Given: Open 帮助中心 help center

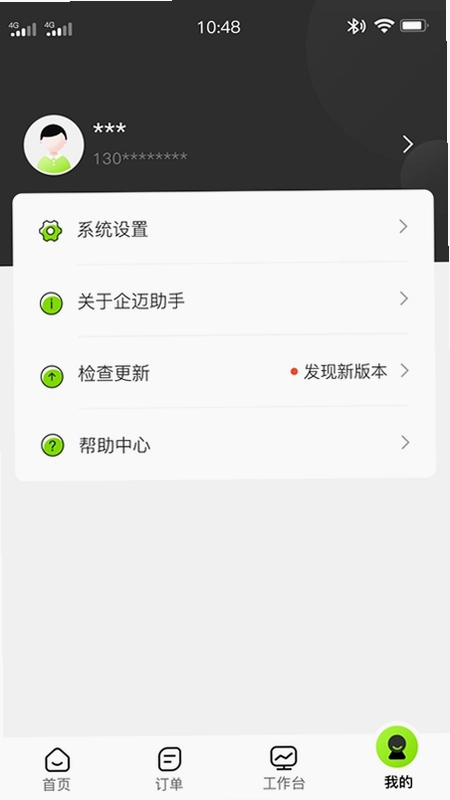Looking at the screenshot, I should pyautogui.click(x=226, y=444).
